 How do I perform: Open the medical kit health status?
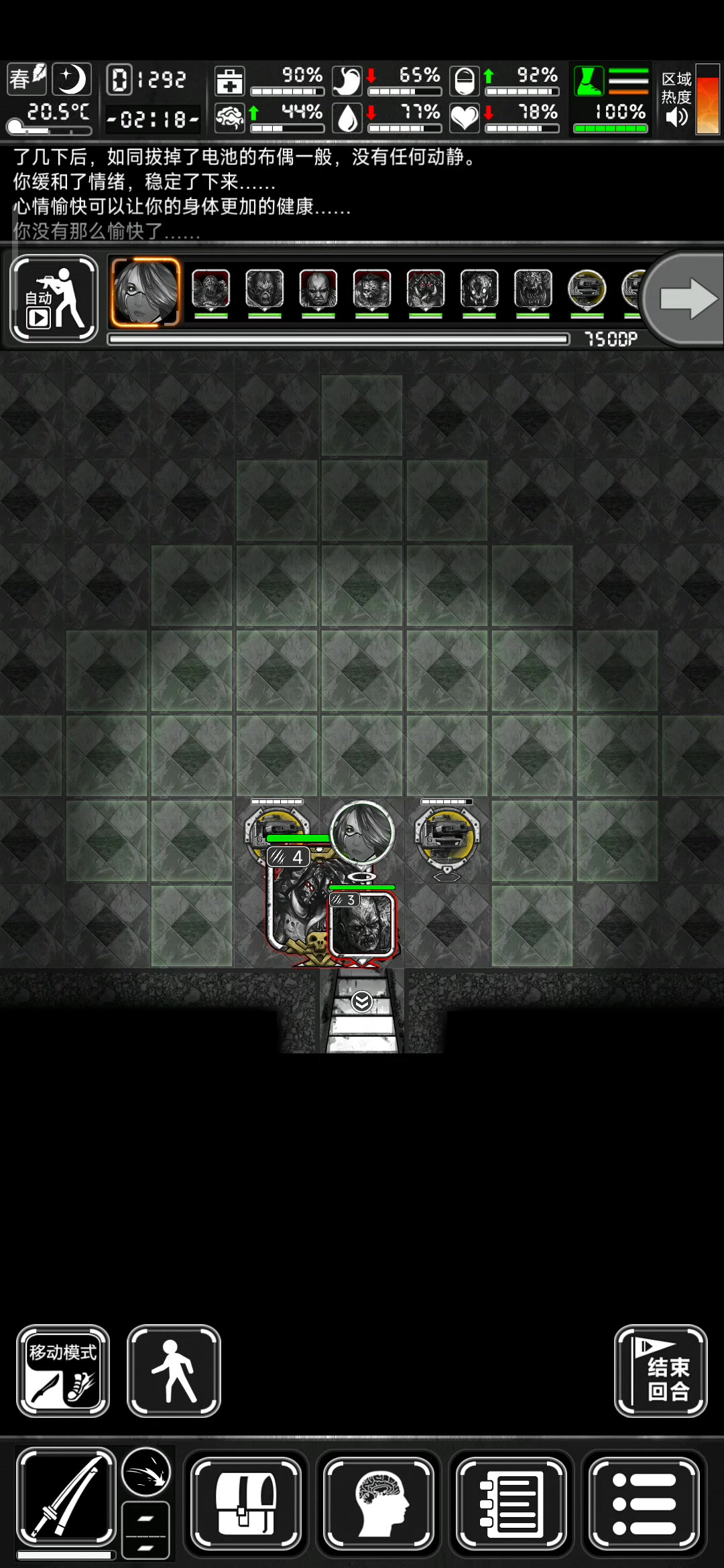(x=230, y=81)
